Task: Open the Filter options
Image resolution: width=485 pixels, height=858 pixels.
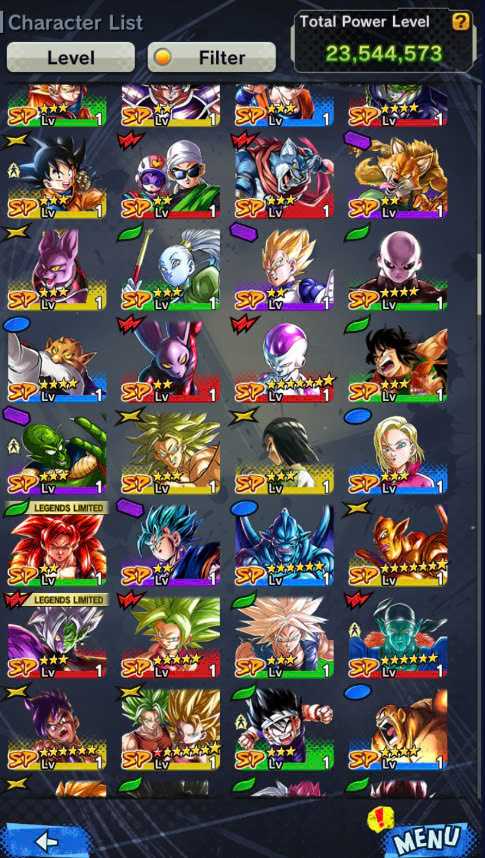Action: pyautogui.click(x=211, y=57)
